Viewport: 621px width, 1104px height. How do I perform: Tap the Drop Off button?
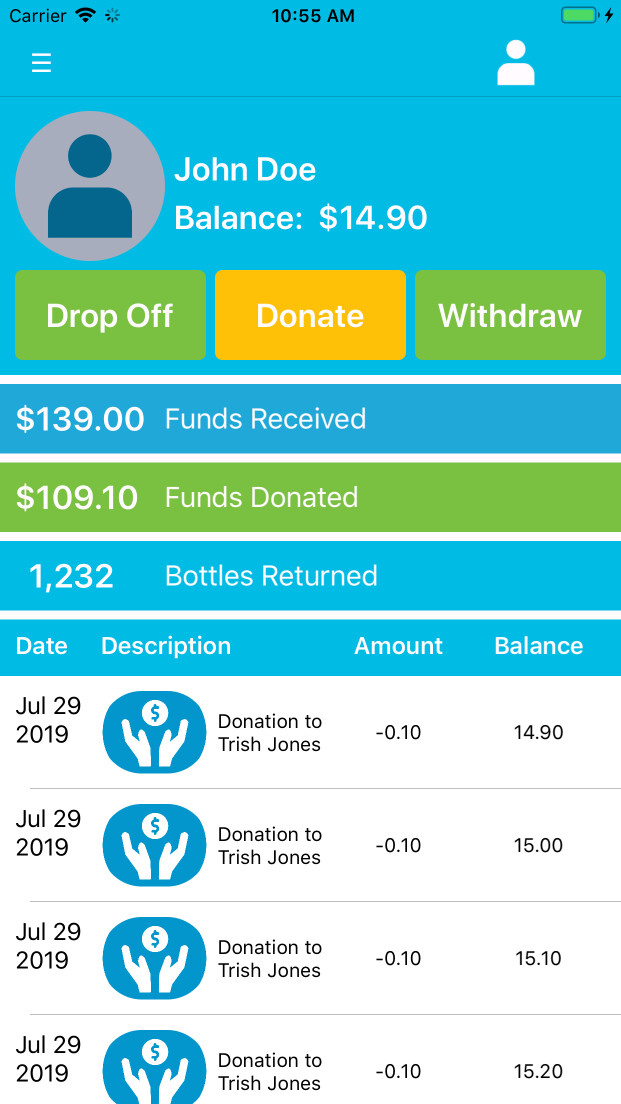tap(110, 315)
